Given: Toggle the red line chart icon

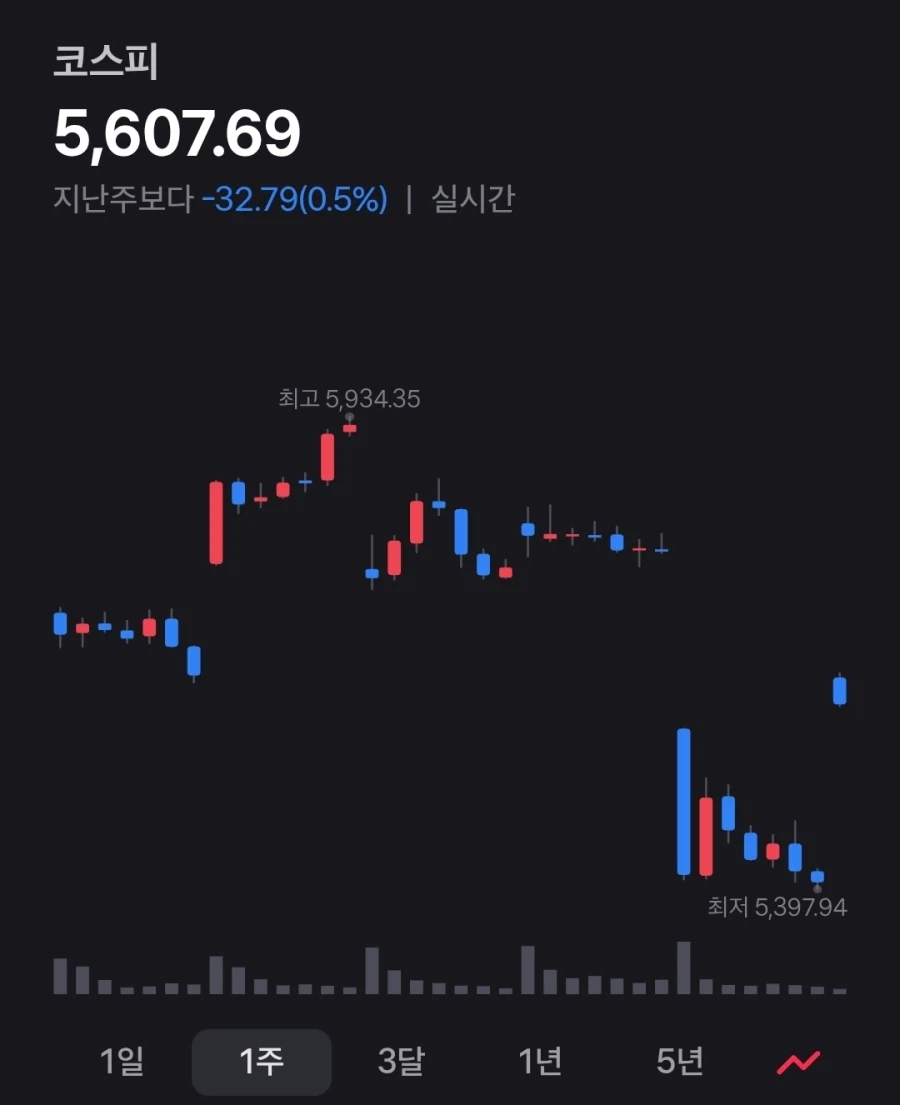Looking at the screenshot, I should click(x=799, y=1061).
